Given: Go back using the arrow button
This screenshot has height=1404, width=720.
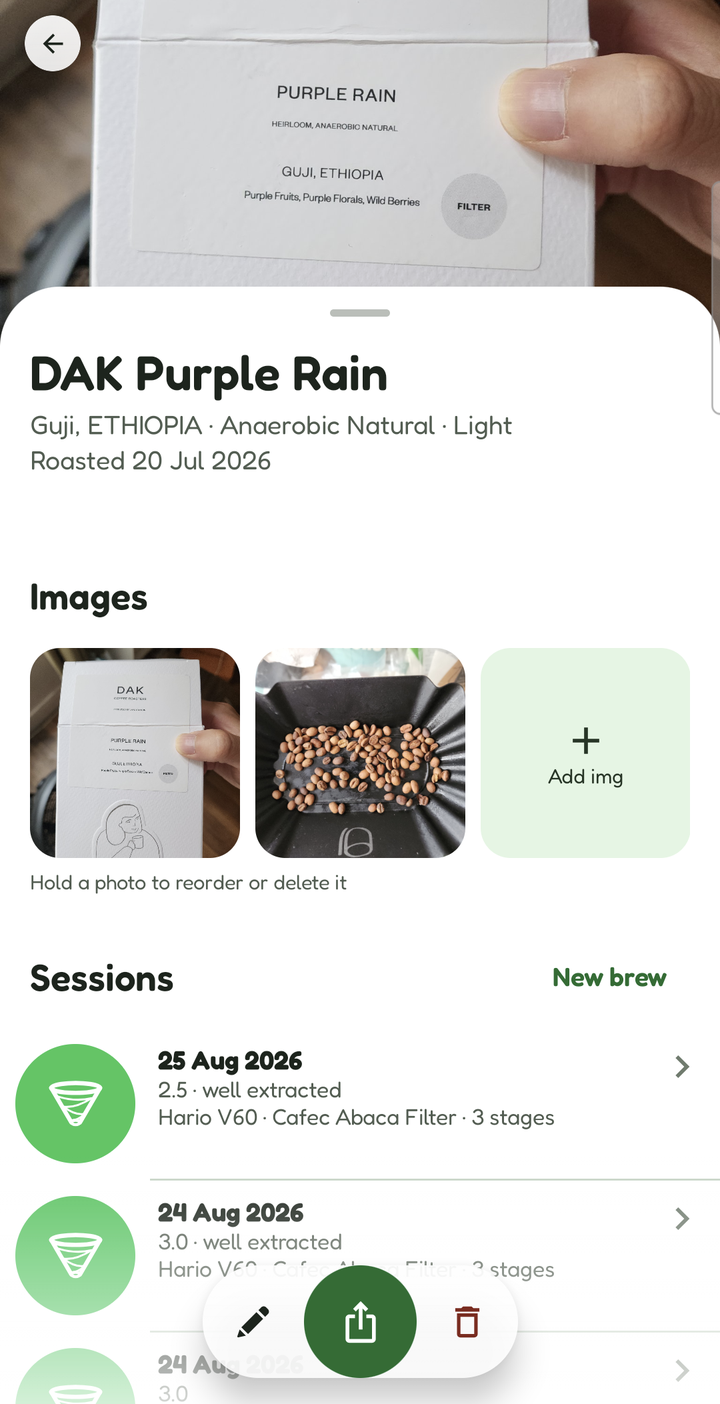Looking at the screenshot, I should (52, 44).
